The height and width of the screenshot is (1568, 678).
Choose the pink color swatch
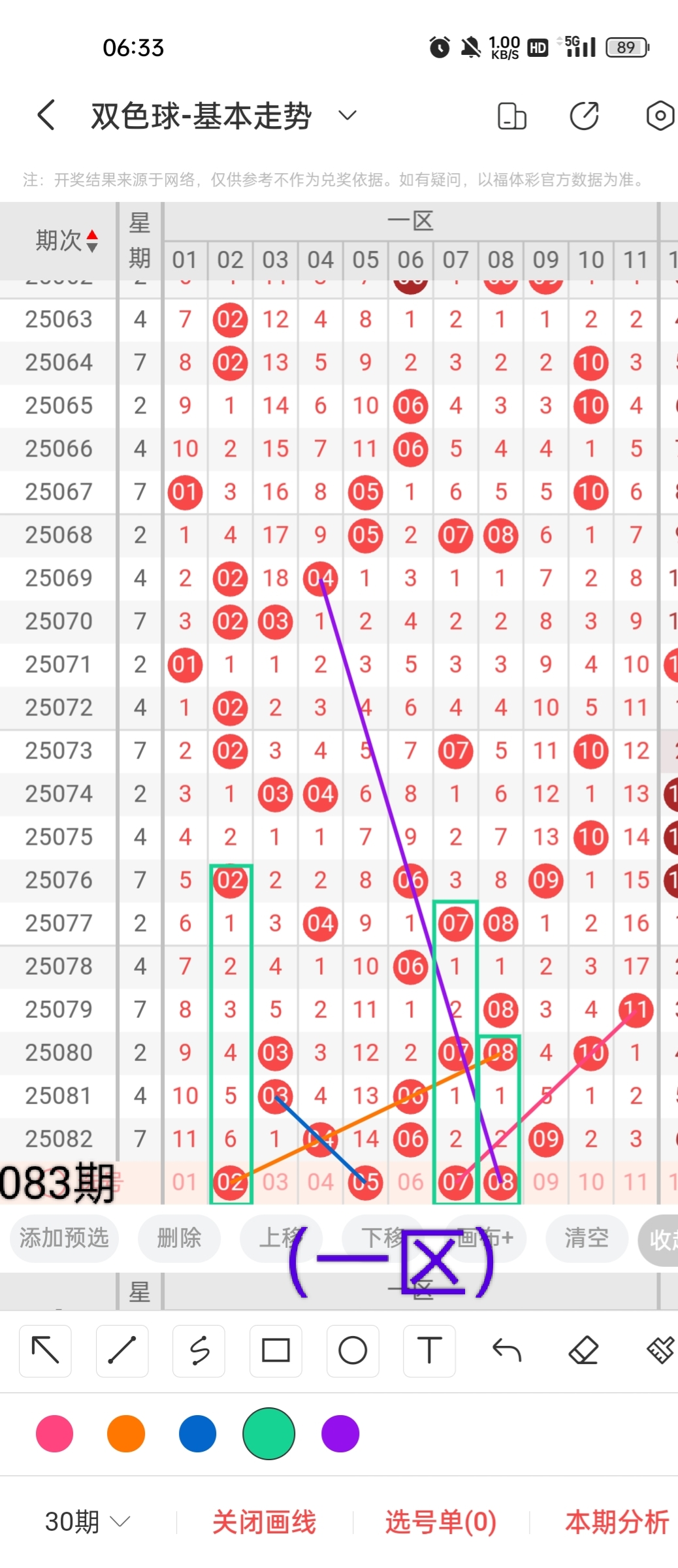pos(55,1433)
